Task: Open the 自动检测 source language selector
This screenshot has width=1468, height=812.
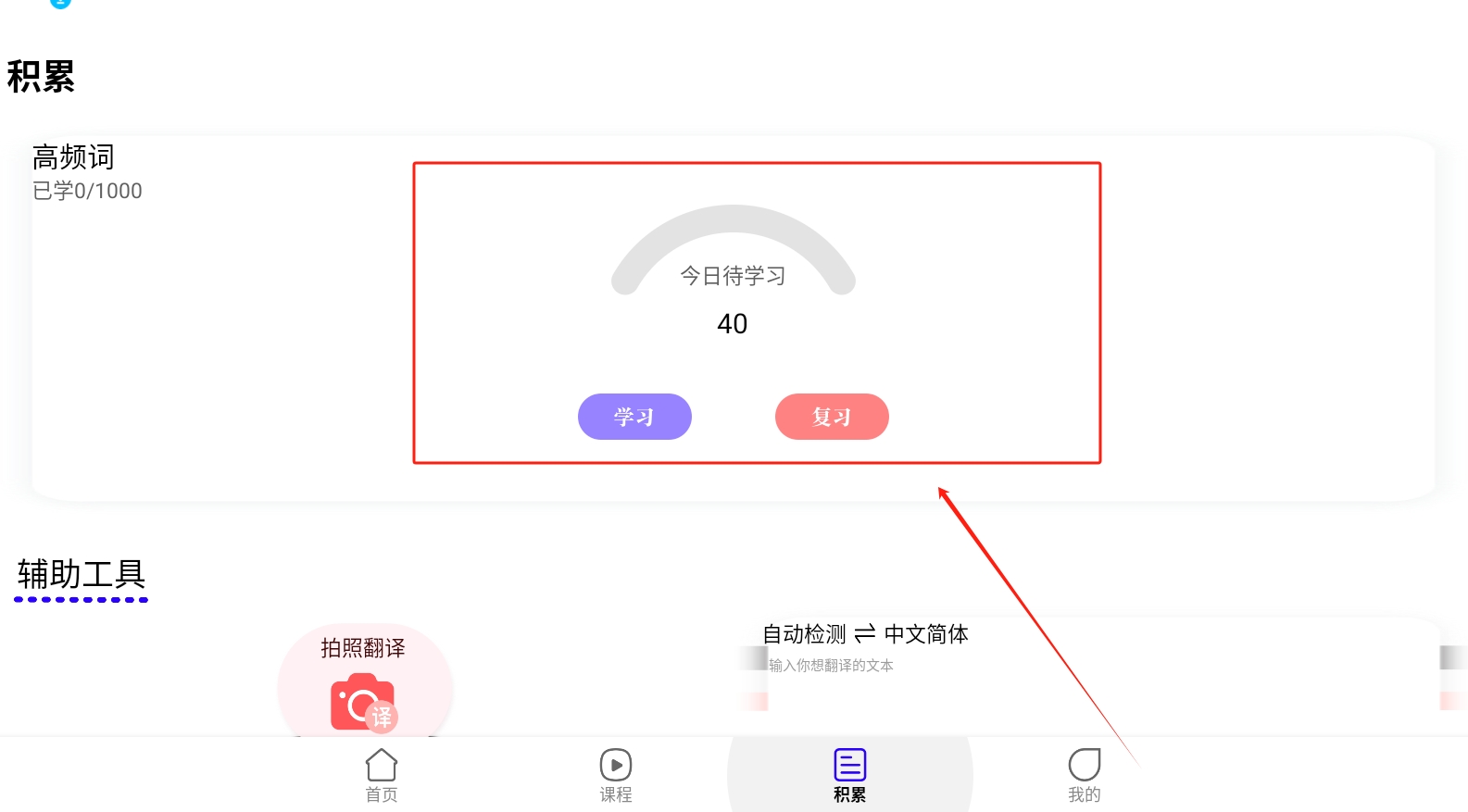Action: (804, 634)
